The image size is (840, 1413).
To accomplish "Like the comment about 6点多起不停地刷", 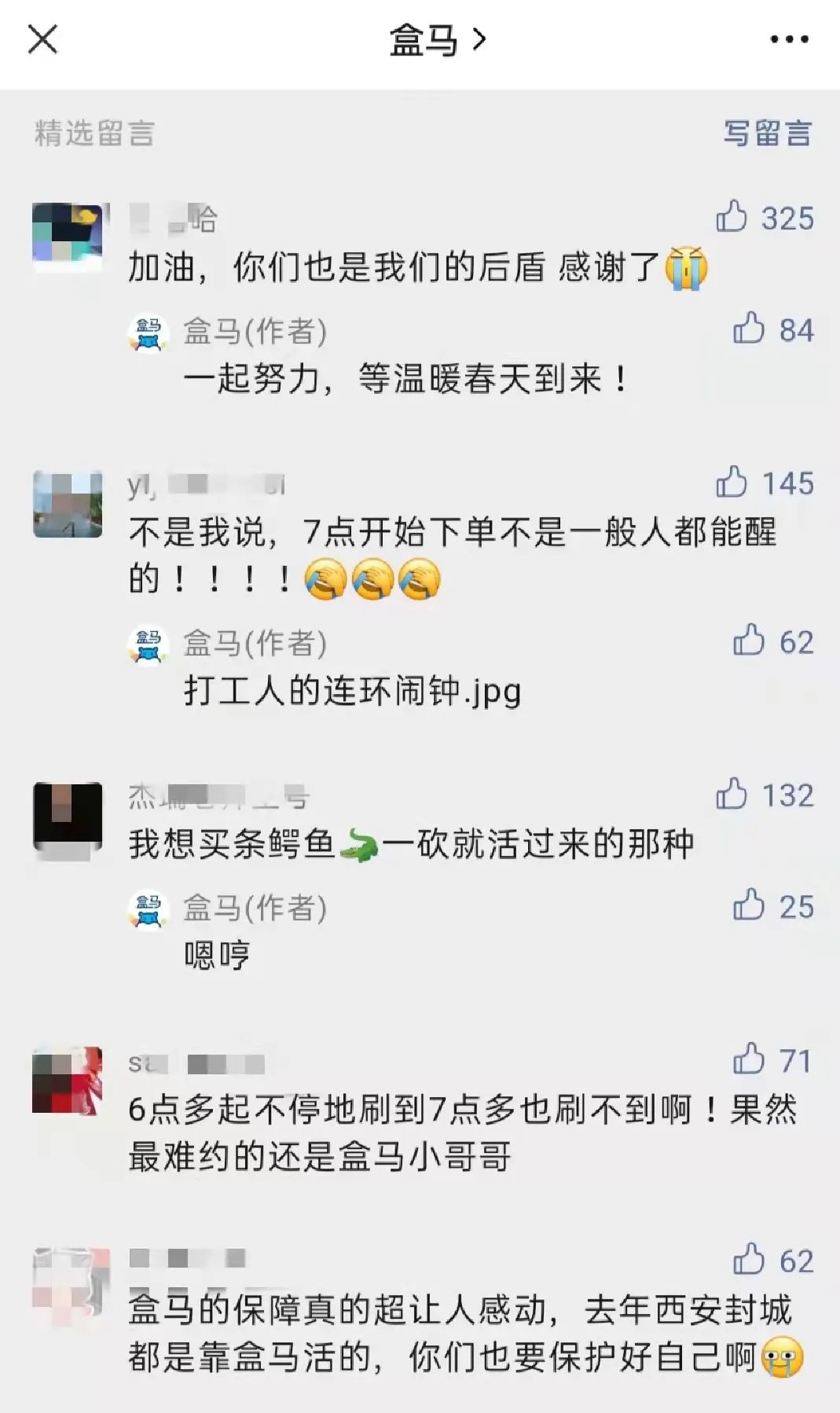I will pyautogui.click(x=749, y=1059).
